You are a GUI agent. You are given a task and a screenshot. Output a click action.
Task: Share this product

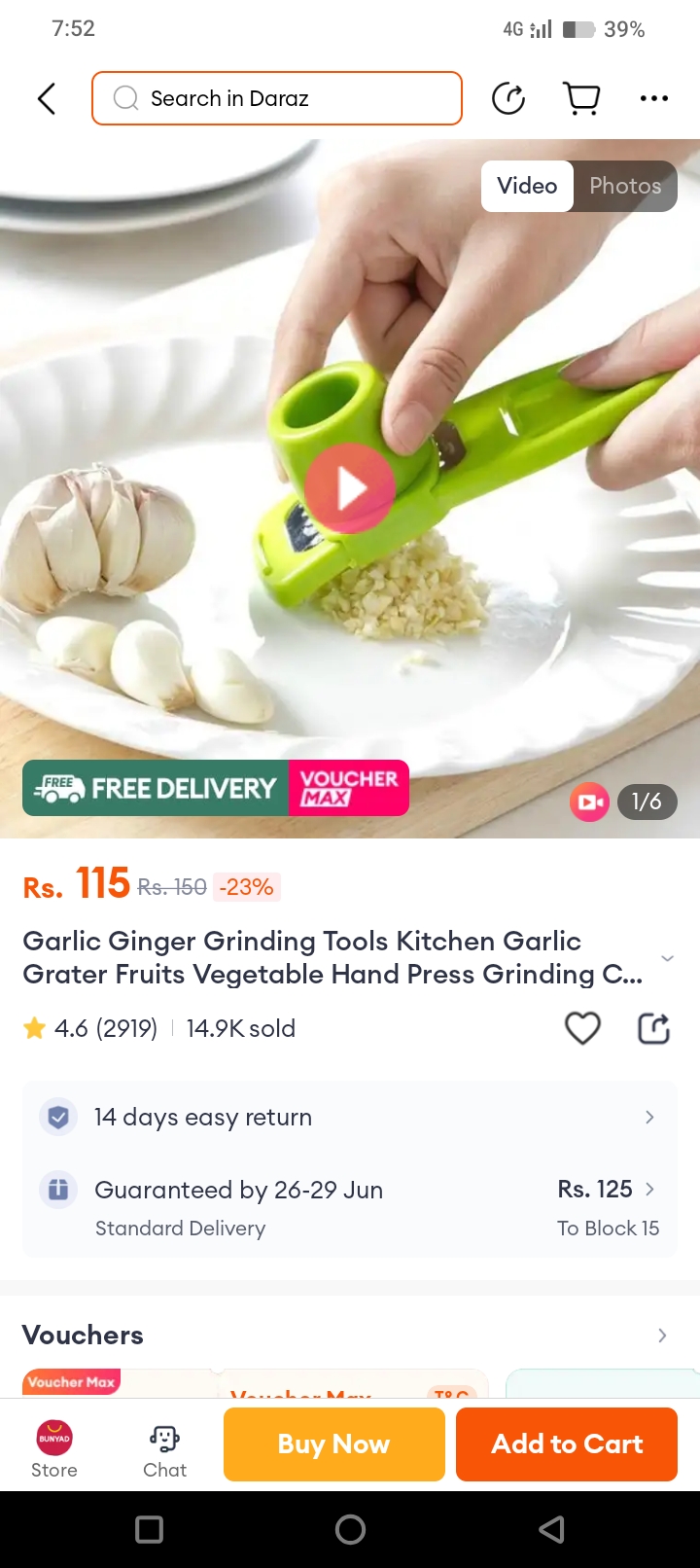click(653, 1028)
